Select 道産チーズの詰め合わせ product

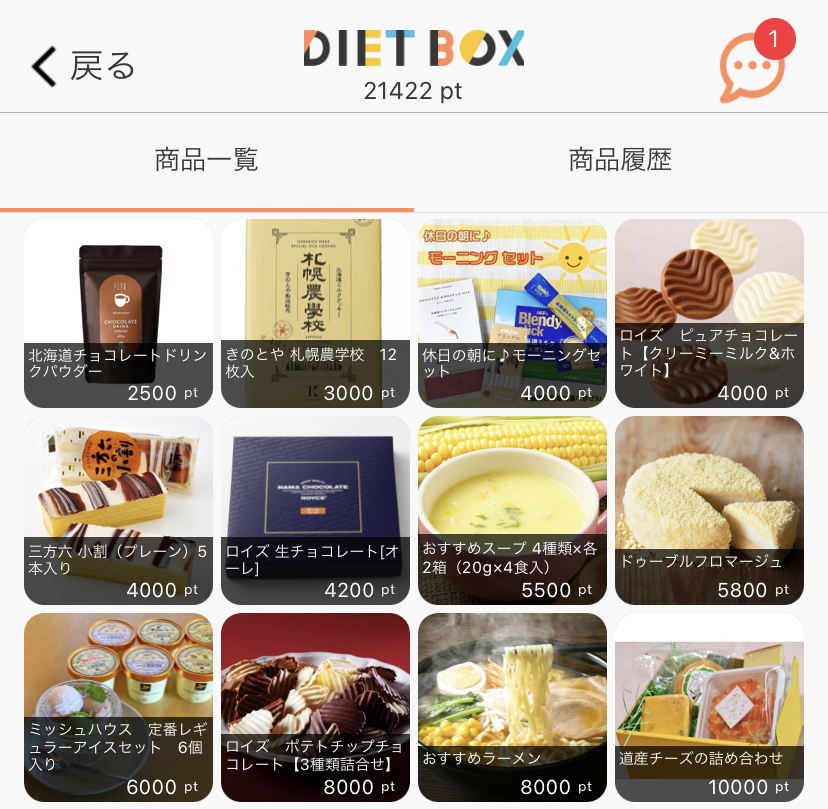709,707
